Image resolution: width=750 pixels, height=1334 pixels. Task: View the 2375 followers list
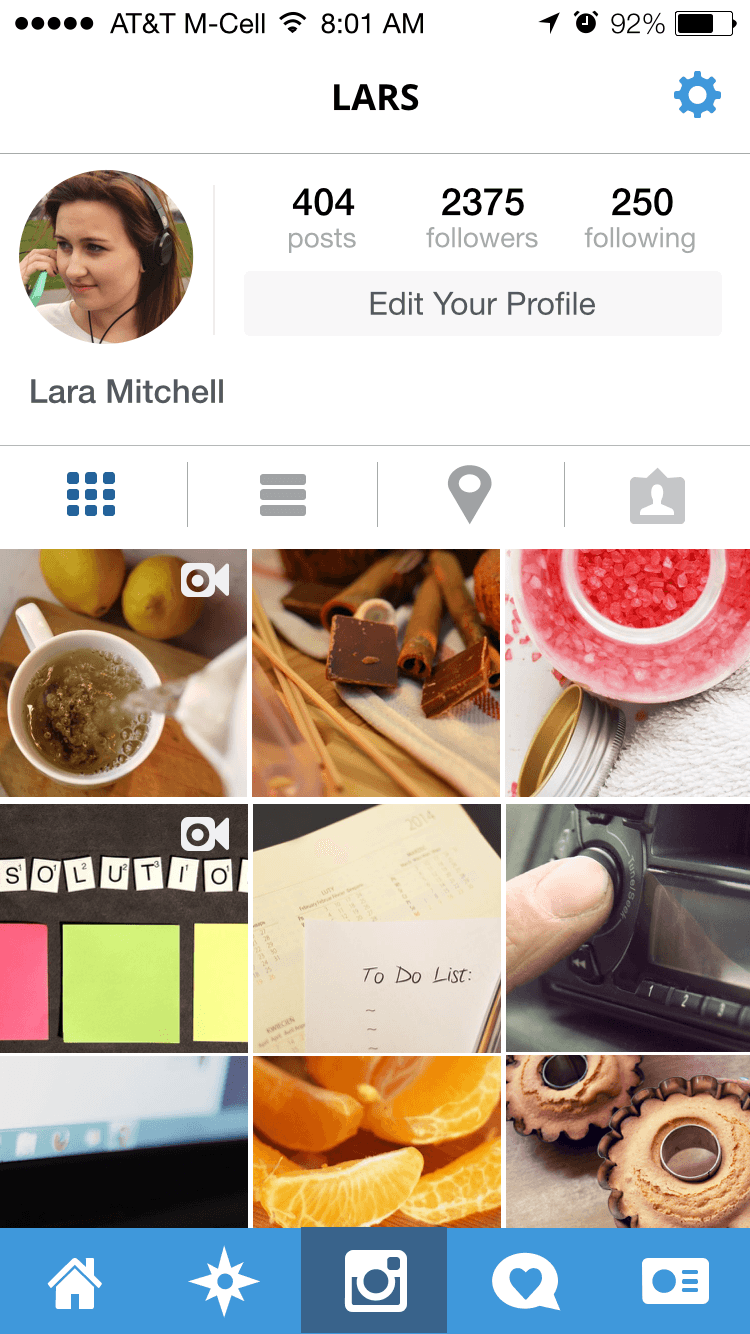click(x=482, y=219)
